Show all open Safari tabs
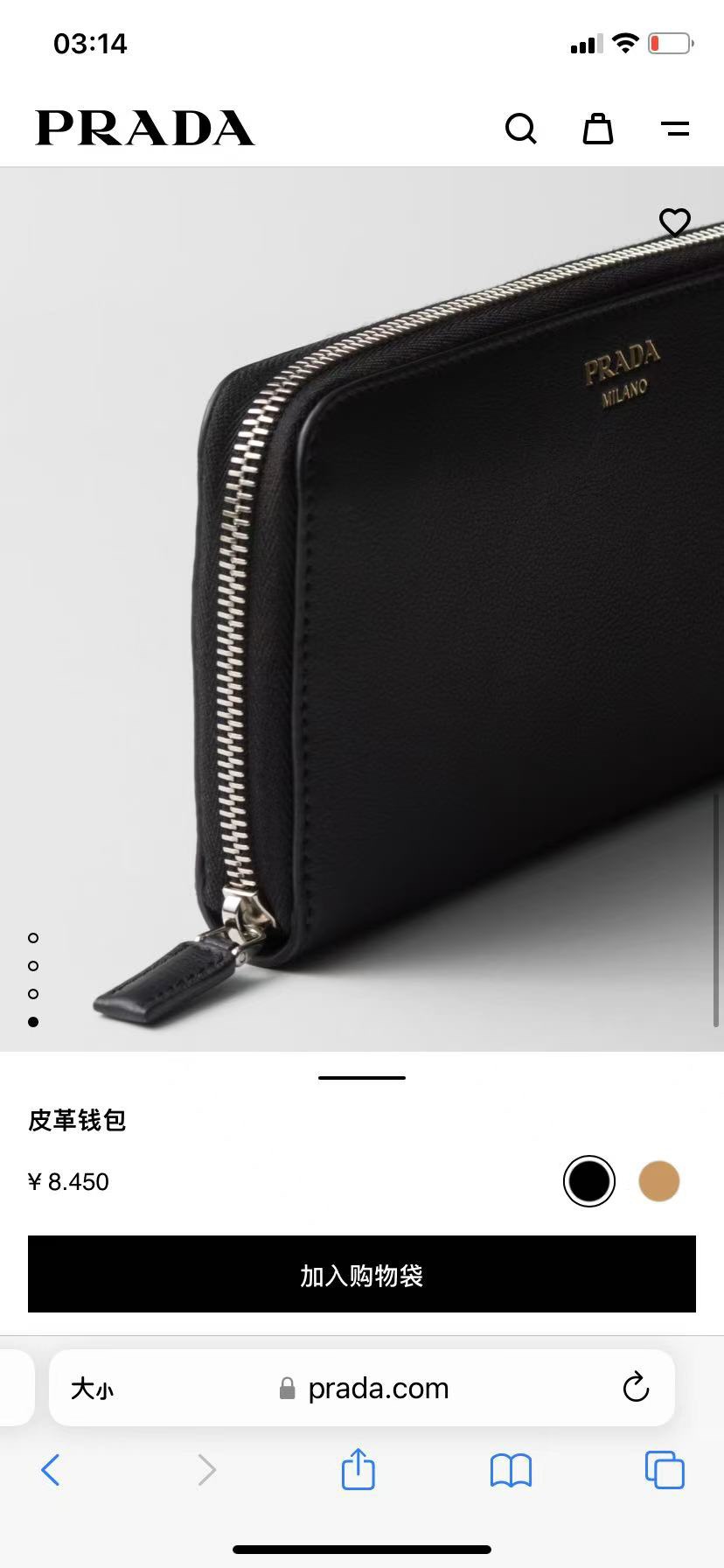The height and width of the screenshot is (1568, 724). [x=664, y=1470]
